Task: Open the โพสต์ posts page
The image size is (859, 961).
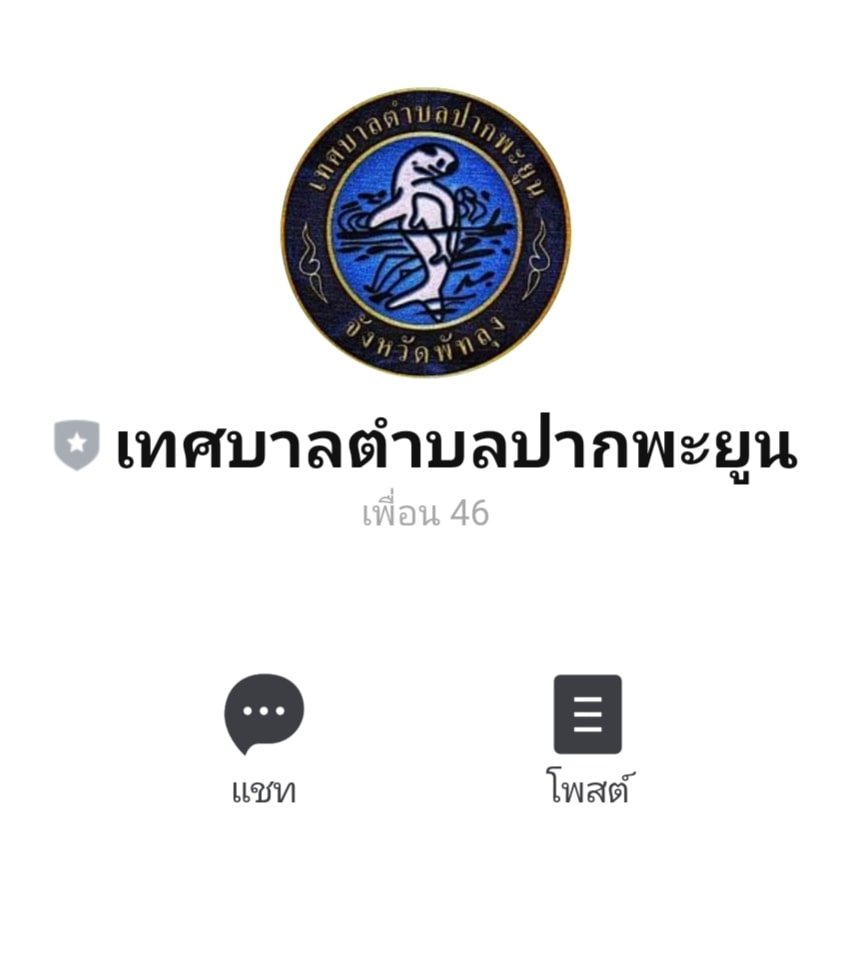Action: (588, 715)
